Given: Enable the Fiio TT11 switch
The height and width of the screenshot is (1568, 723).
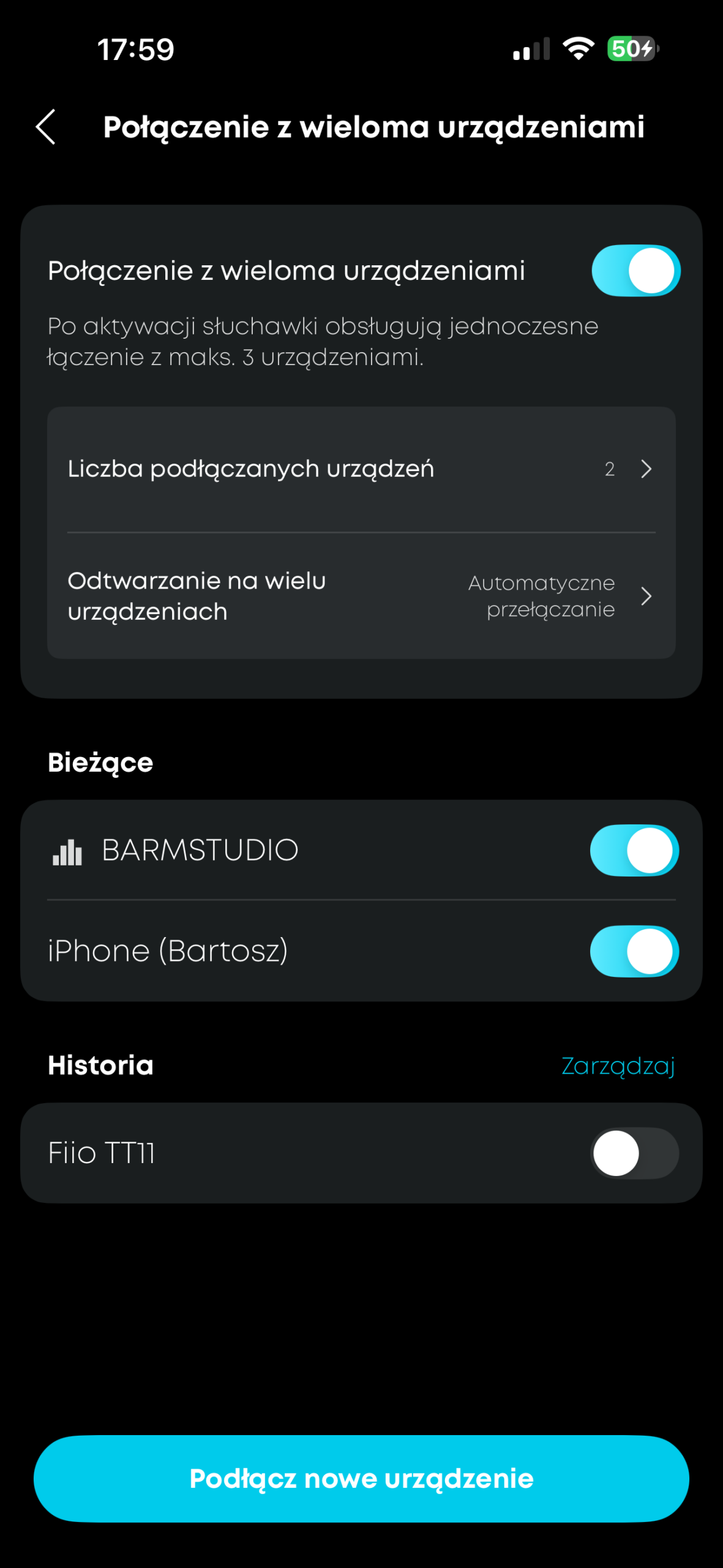Looking at the screenshot, I should [x=634, y=1153].
